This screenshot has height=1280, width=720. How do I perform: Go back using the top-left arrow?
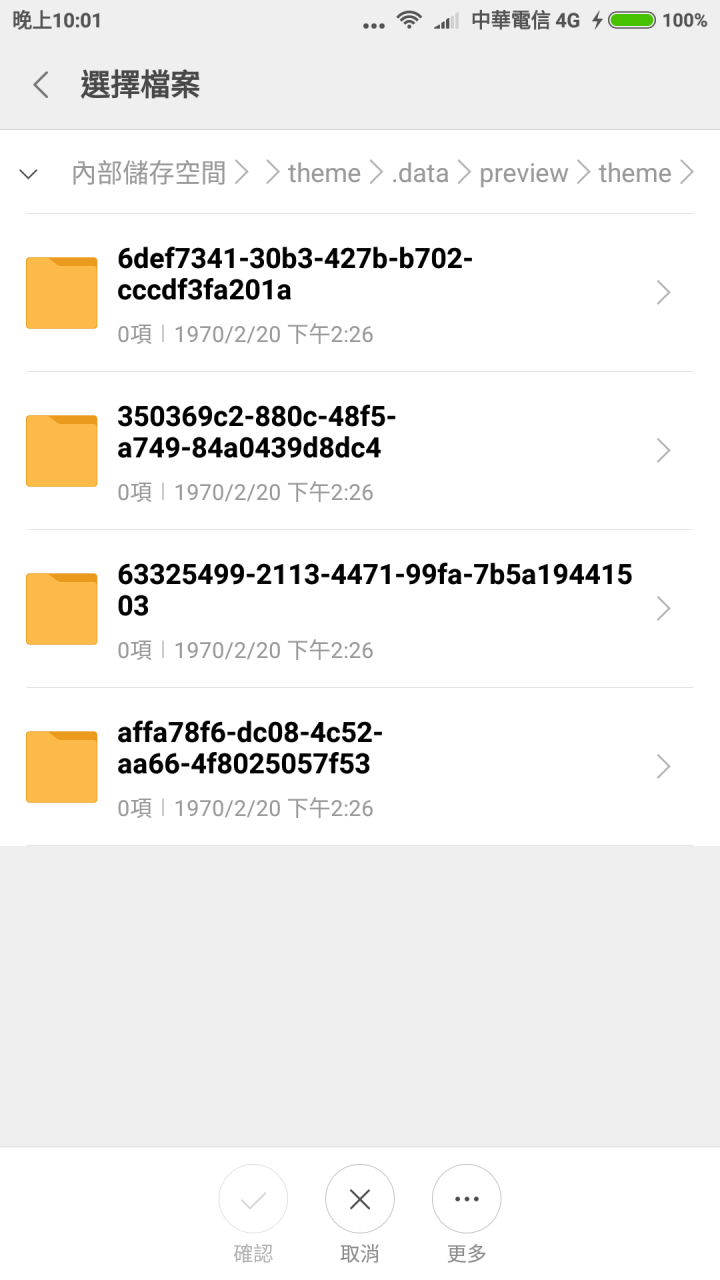(40, 85)
